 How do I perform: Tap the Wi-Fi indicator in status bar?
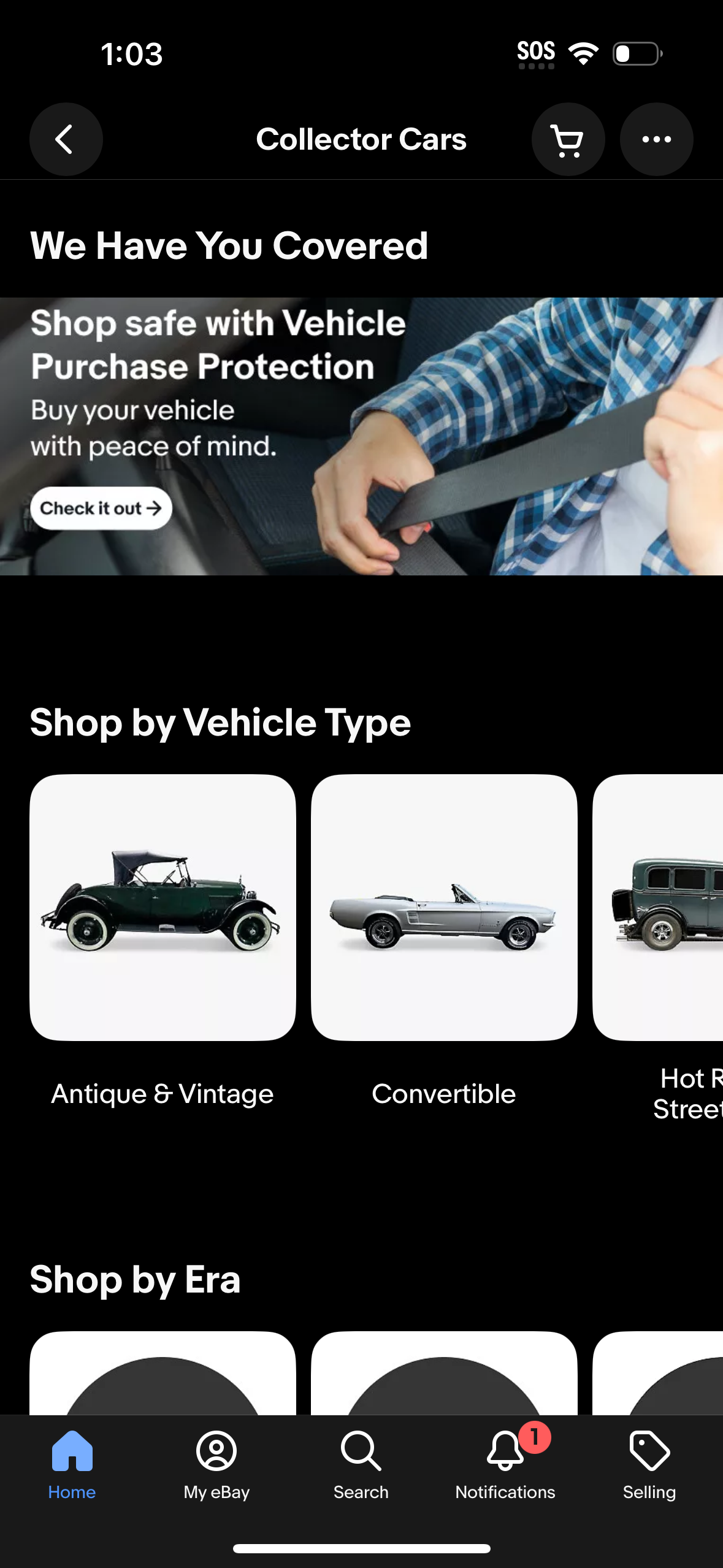click(583, 54)
